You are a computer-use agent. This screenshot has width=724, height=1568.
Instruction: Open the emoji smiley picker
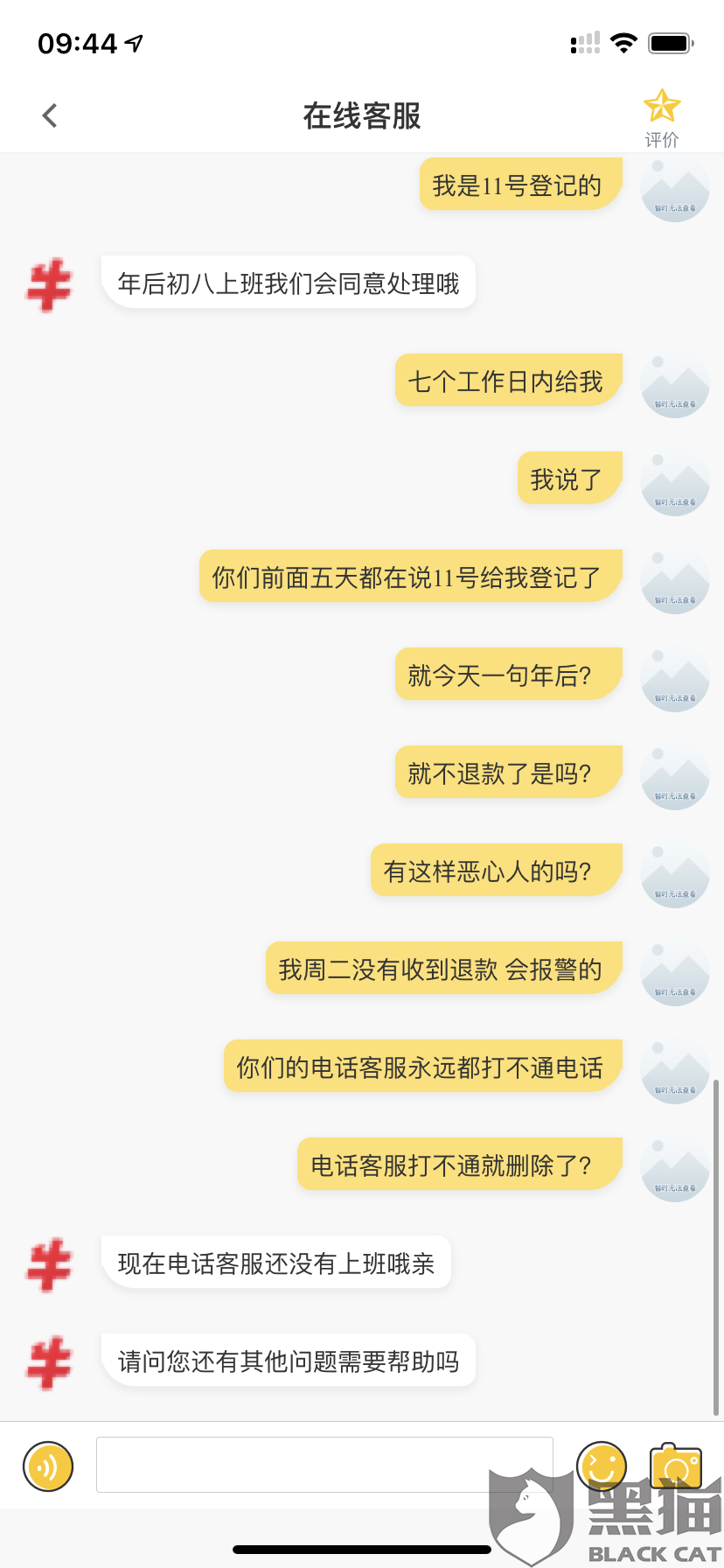click(602, 1466)
